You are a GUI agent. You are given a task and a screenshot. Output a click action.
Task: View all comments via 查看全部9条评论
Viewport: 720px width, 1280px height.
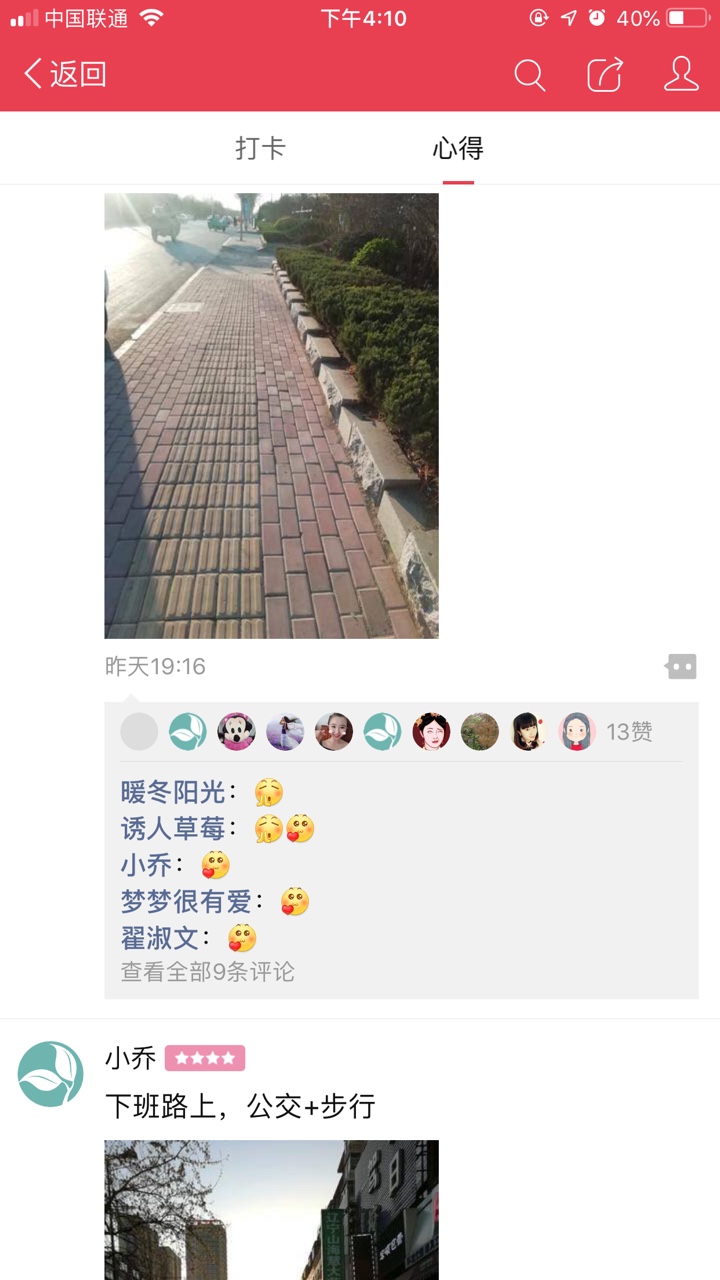point(208,971)
